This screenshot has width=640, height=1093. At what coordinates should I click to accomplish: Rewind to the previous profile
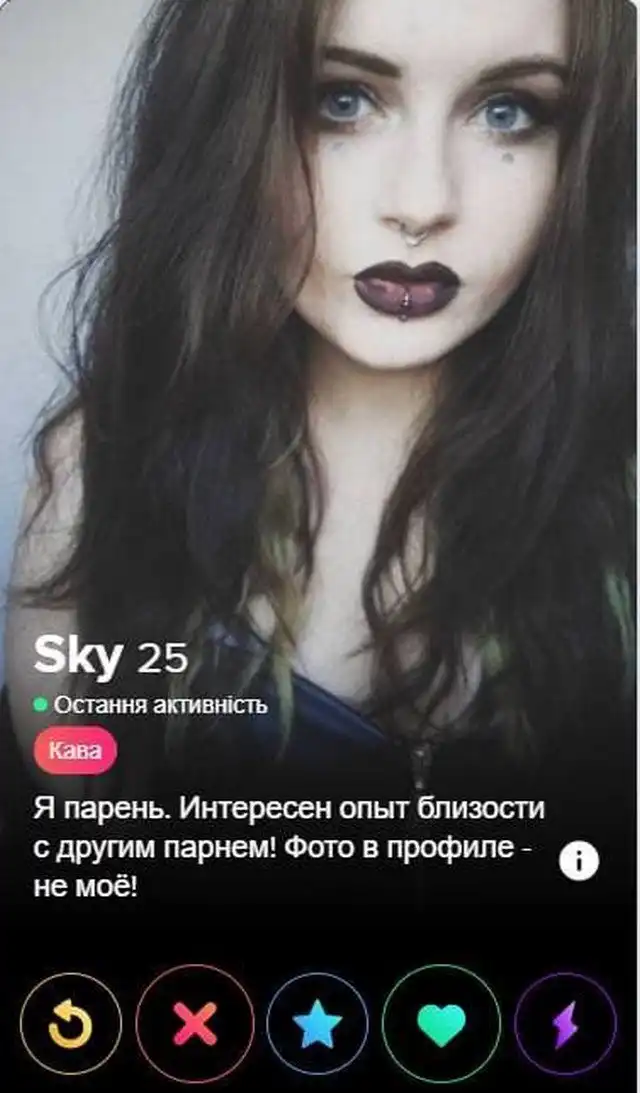(x=71, y=1023)
